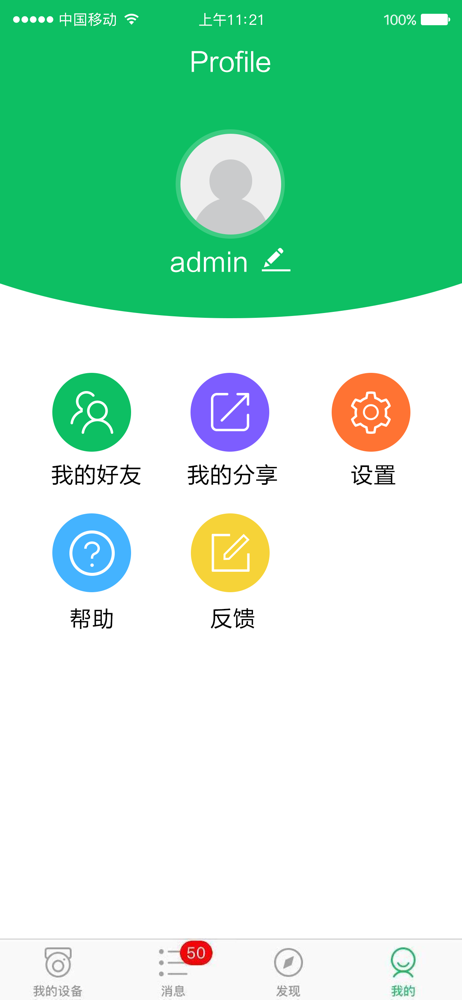Tap the profile avatar picture
The height and width of the screenshot is (1000, 462).
(x=230, y=184)
